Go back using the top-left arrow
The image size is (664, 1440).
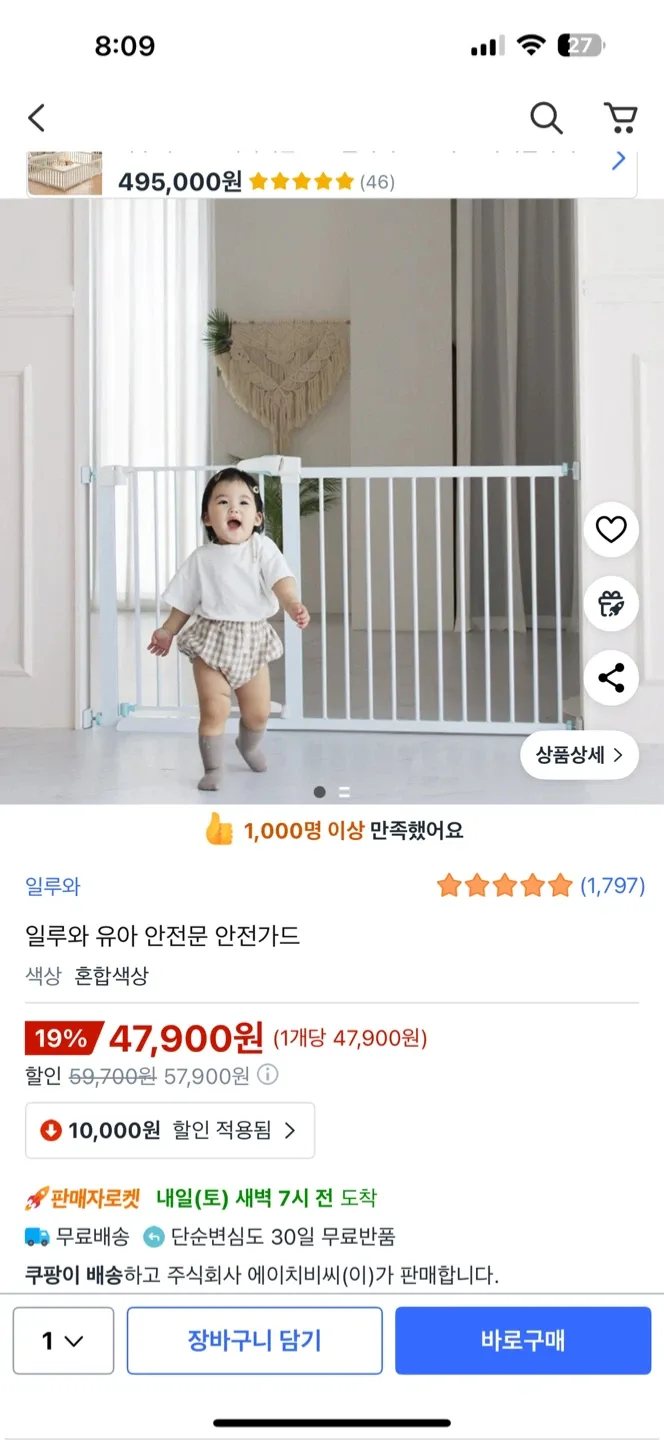pos(37,118)
